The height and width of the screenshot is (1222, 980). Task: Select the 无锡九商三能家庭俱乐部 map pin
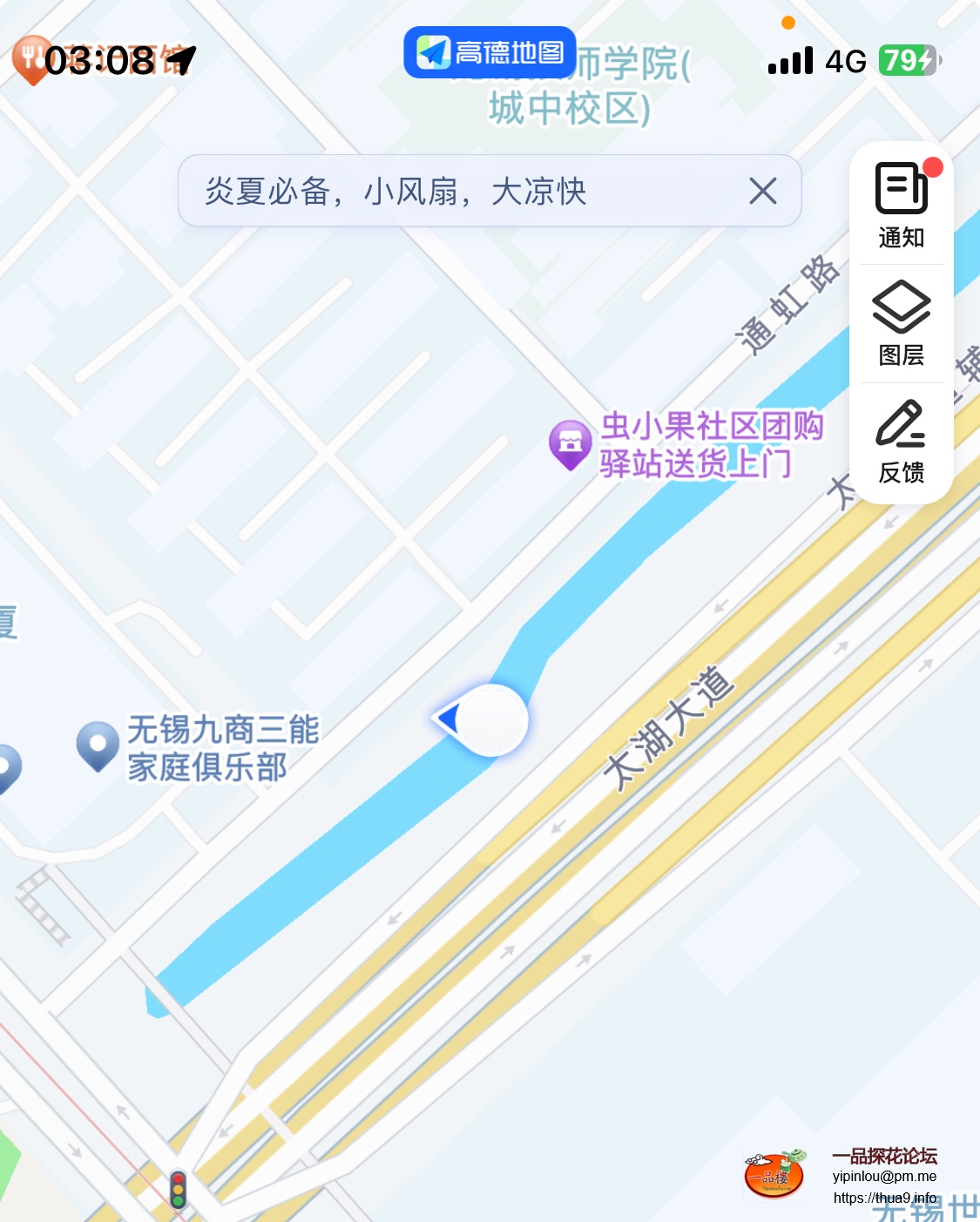[98, 745]
